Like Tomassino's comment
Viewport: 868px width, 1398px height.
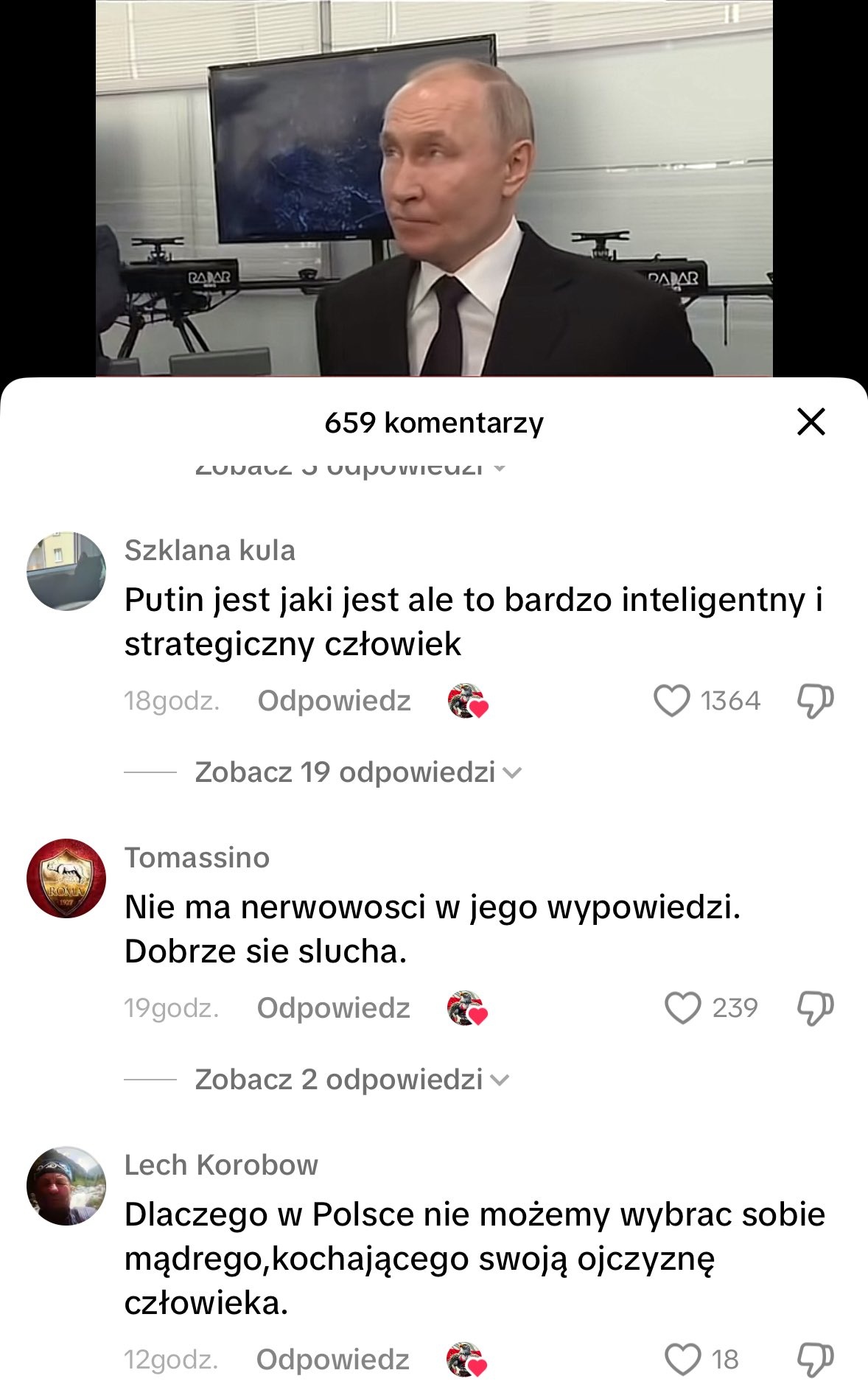point(682,1007)
